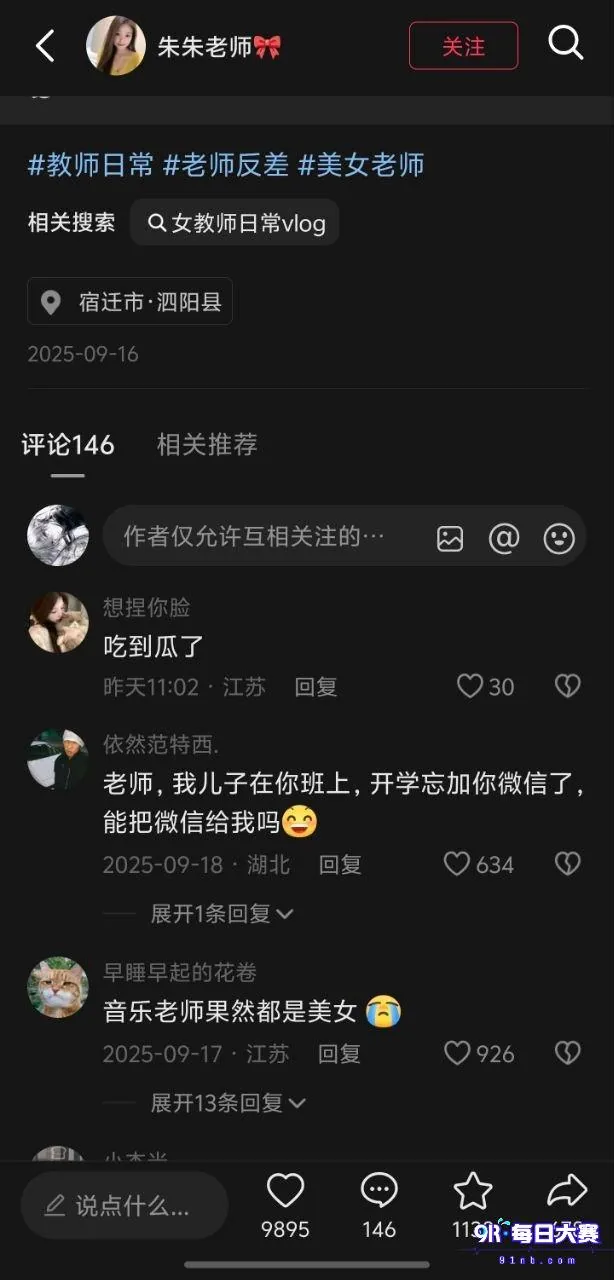Open 朱朱老师's profile avatar

coord(116,46)
